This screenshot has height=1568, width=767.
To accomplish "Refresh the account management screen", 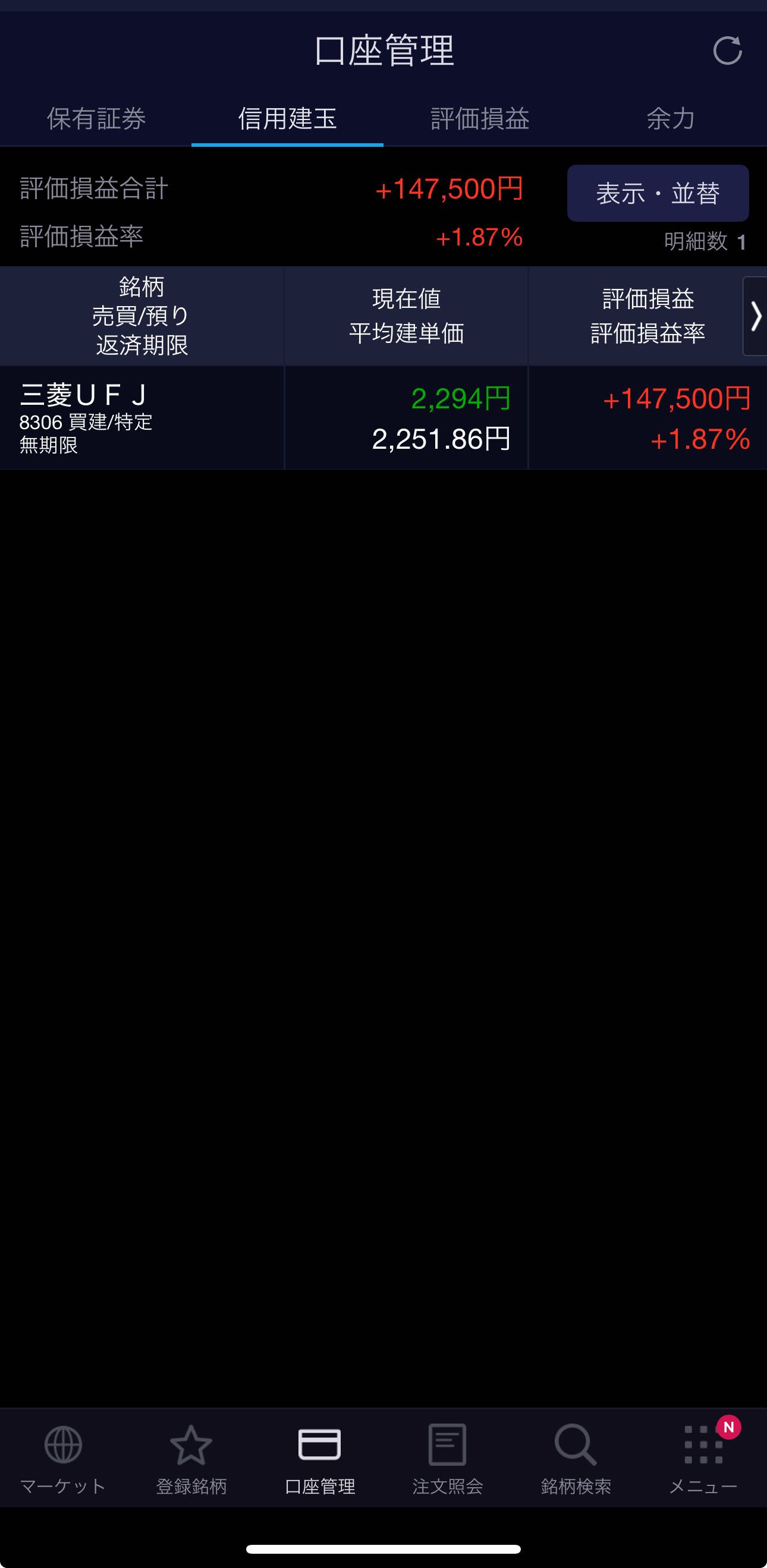I will (727, 51).
